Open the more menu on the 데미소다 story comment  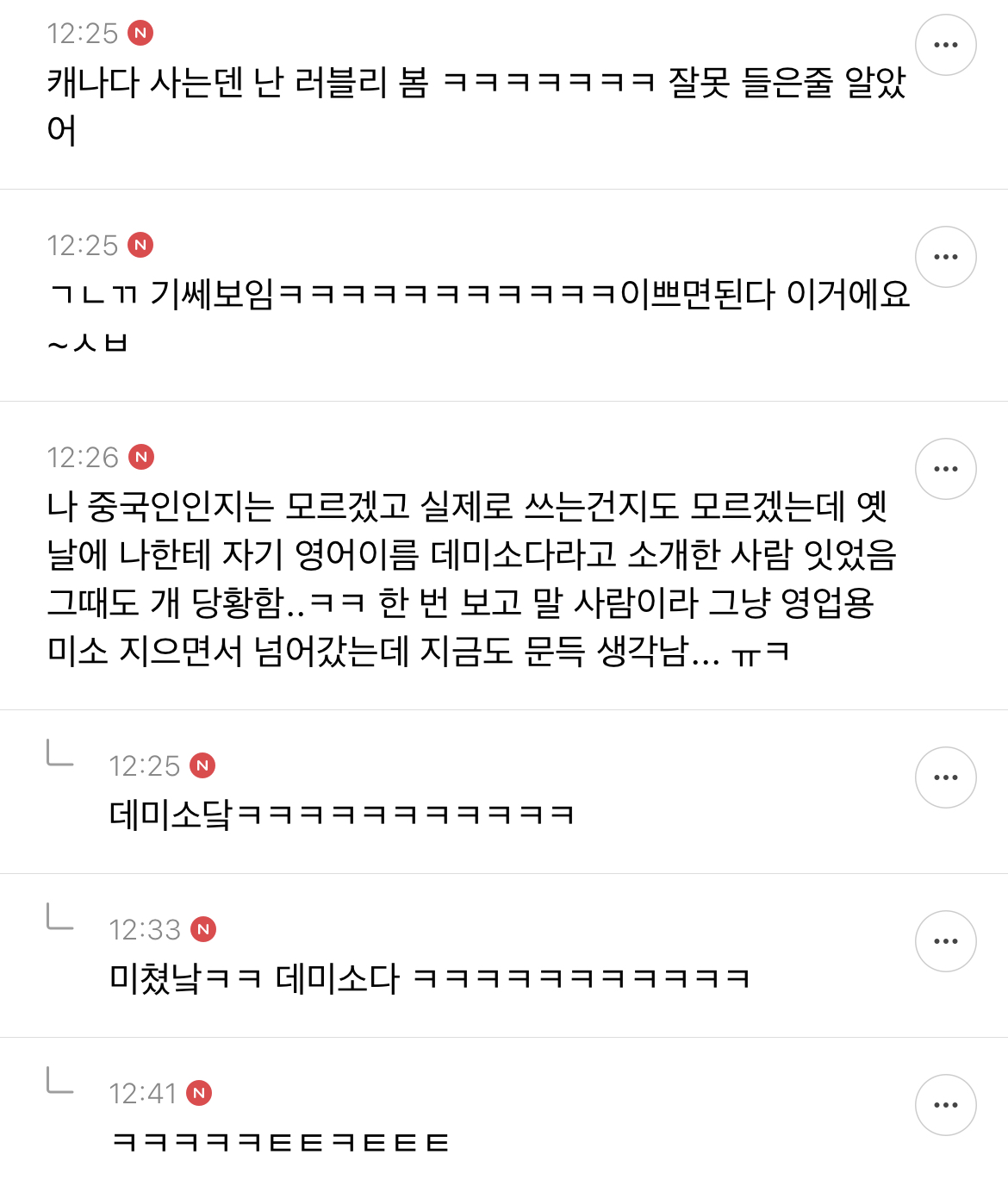point(945,468)
